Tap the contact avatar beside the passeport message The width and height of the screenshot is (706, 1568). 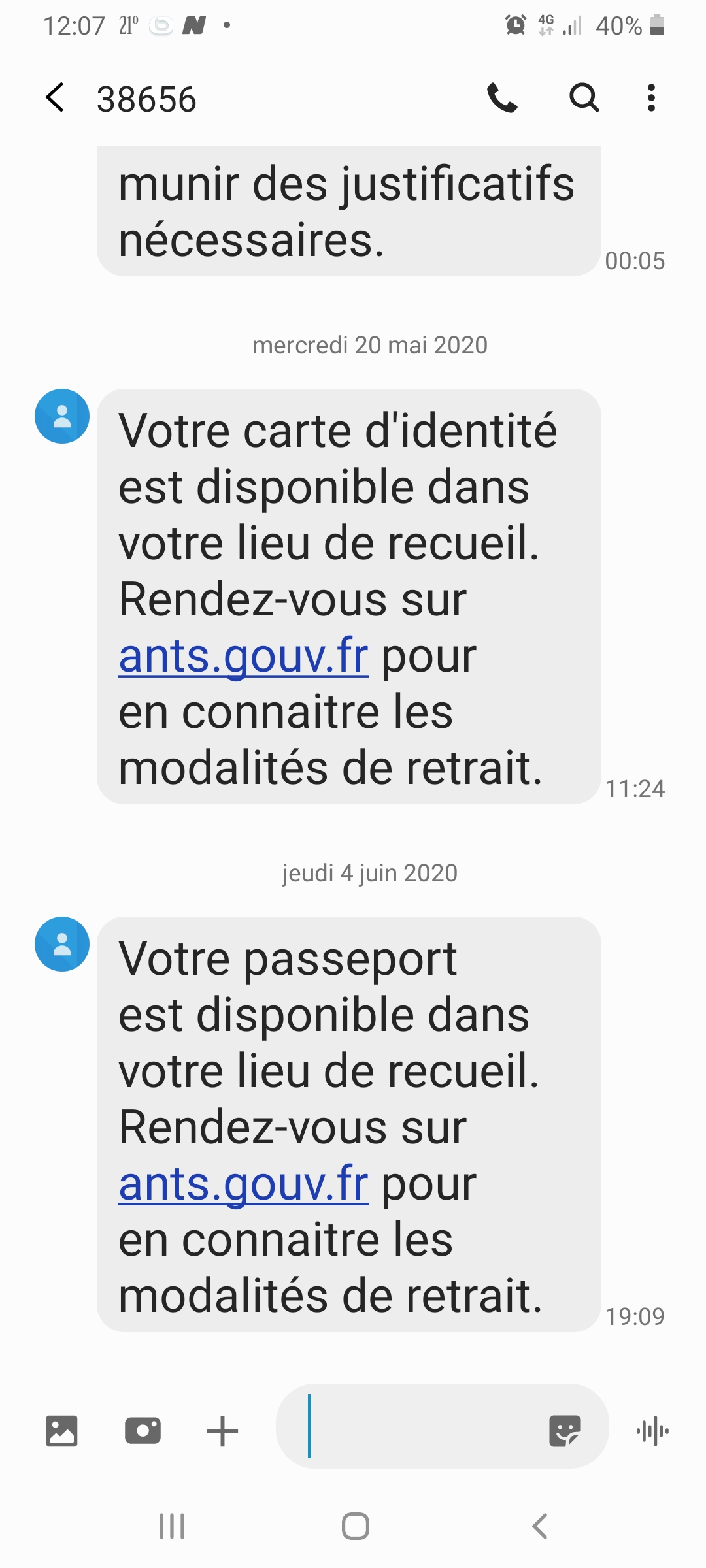[x=62, y=944]
